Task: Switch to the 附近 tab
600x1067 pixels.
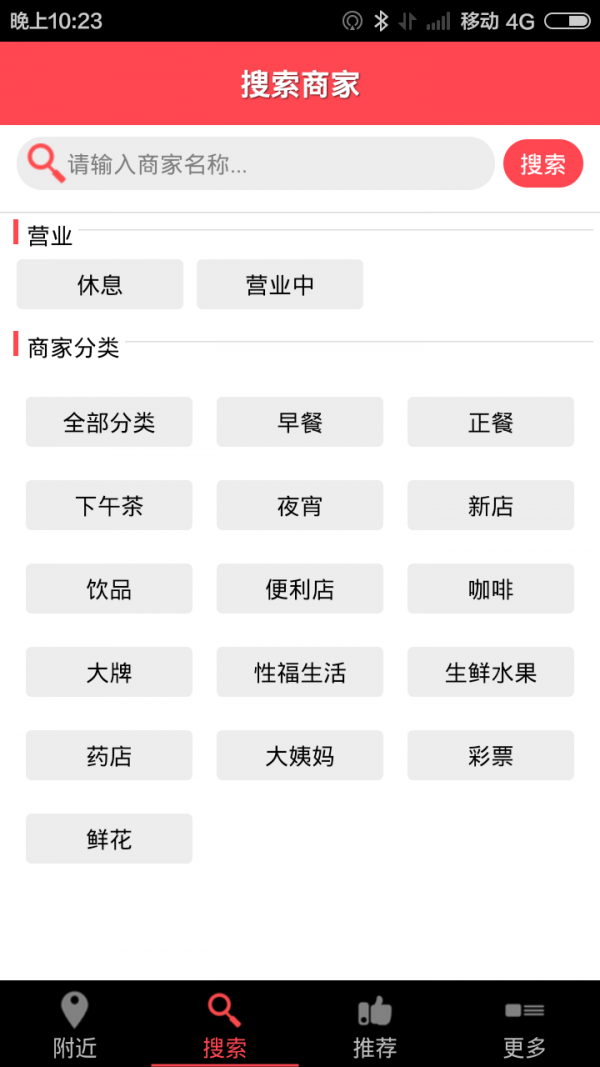Action: pos(75,1025)
